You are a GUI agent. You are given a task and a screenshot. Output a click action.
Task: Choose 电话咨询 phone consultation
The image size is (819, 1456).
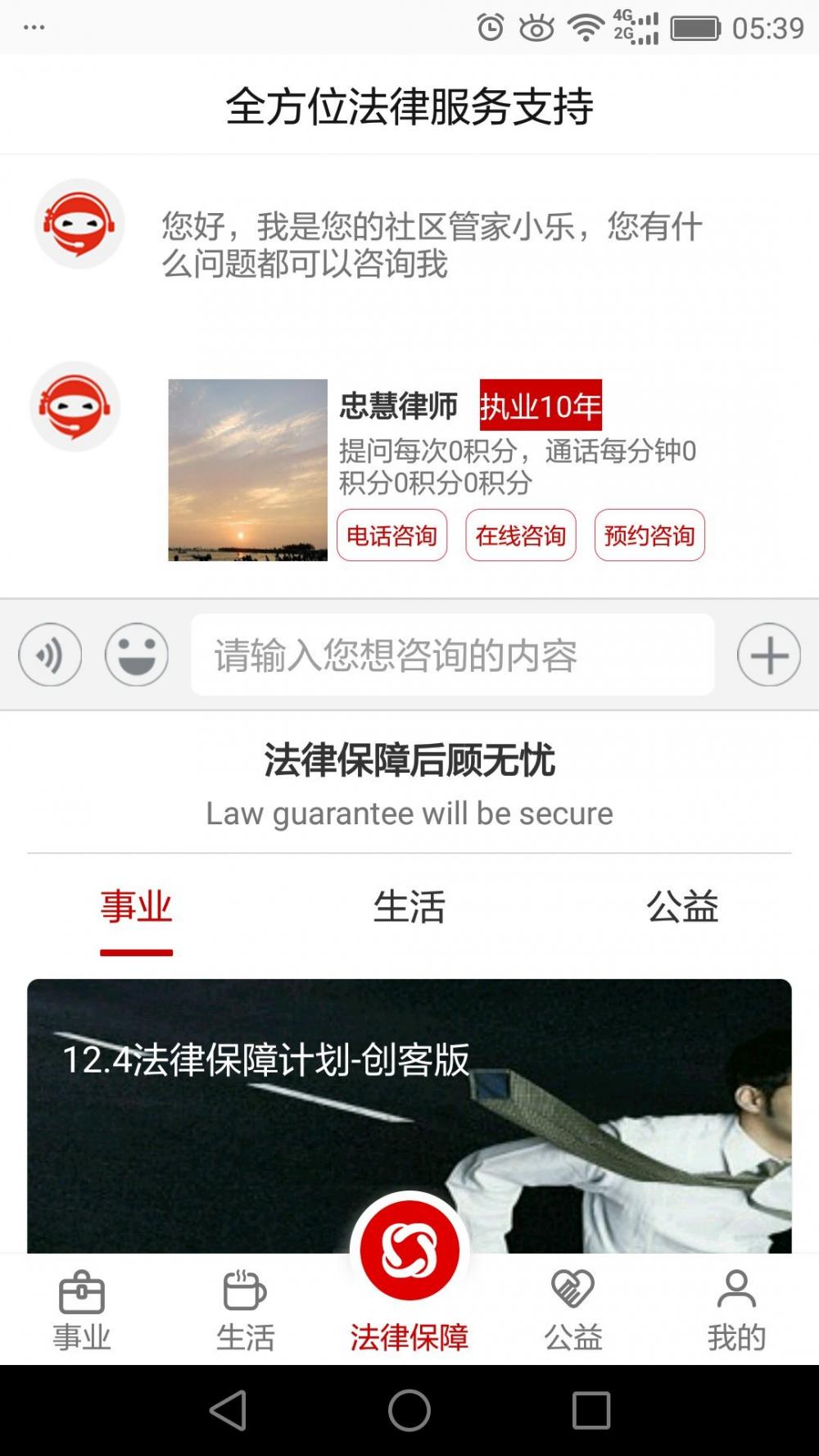pos(391,535)
